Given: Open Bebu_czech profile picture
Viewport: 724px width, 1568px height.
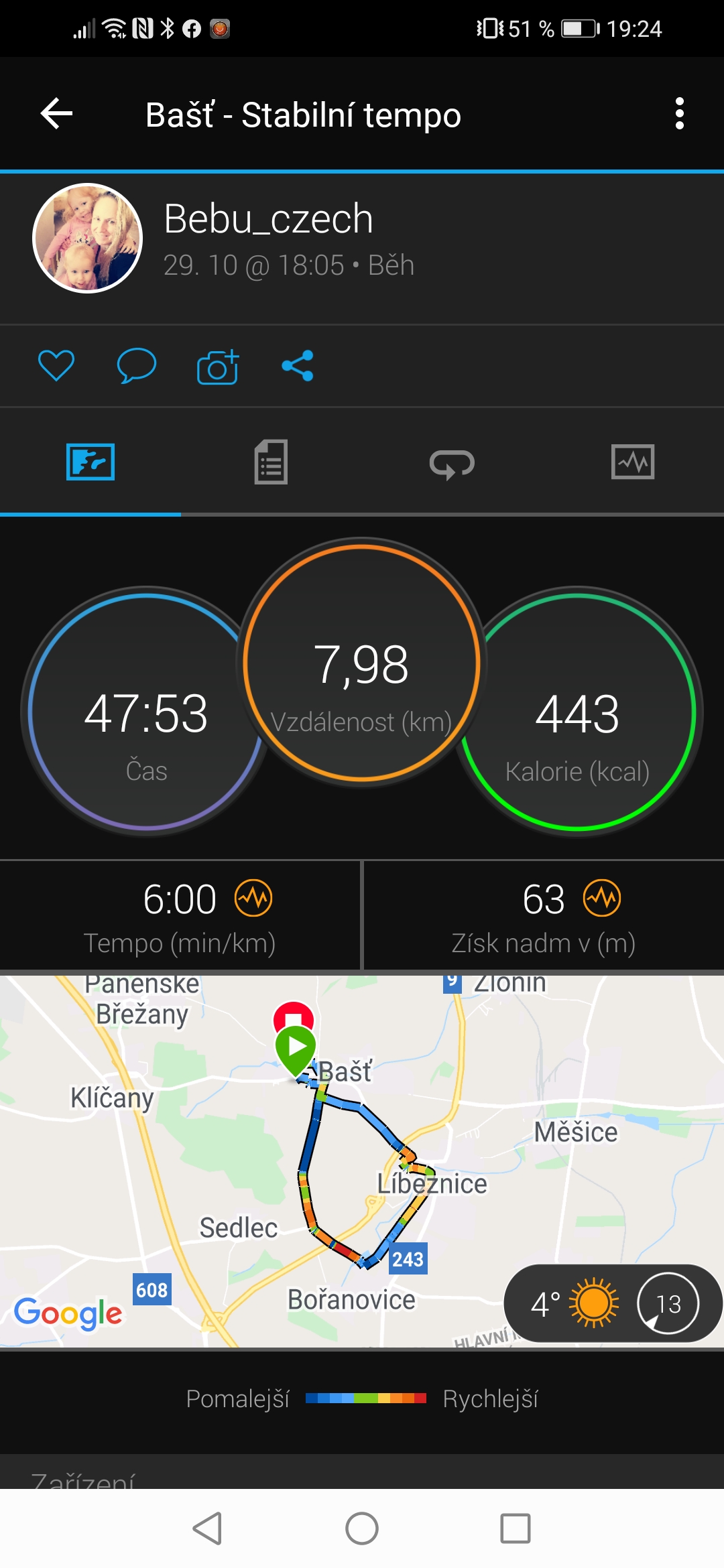Looking at the screenshot, I should pos(88,239).
